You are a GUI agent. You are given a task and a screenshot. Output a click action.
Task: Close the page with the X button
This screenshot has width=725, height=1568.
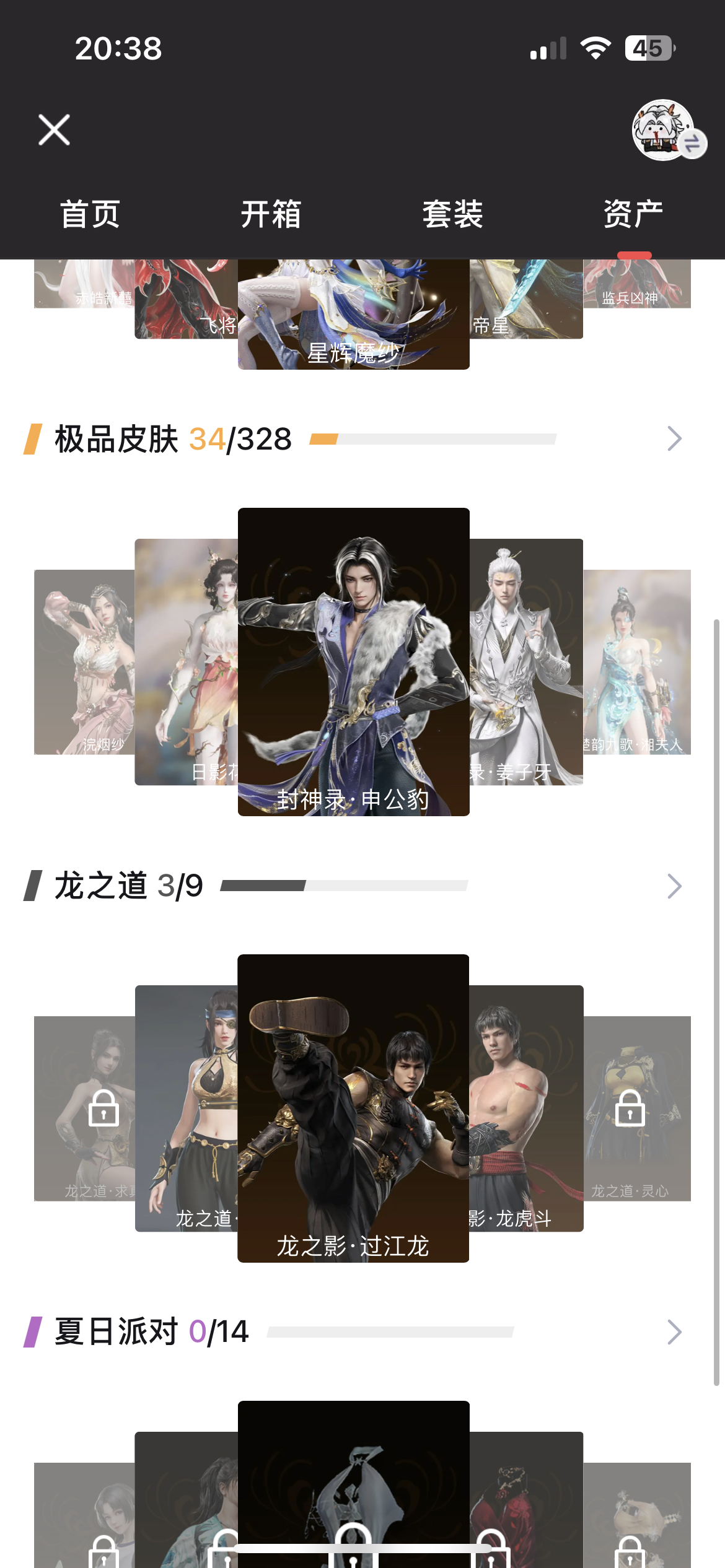(x=54, y=130)
